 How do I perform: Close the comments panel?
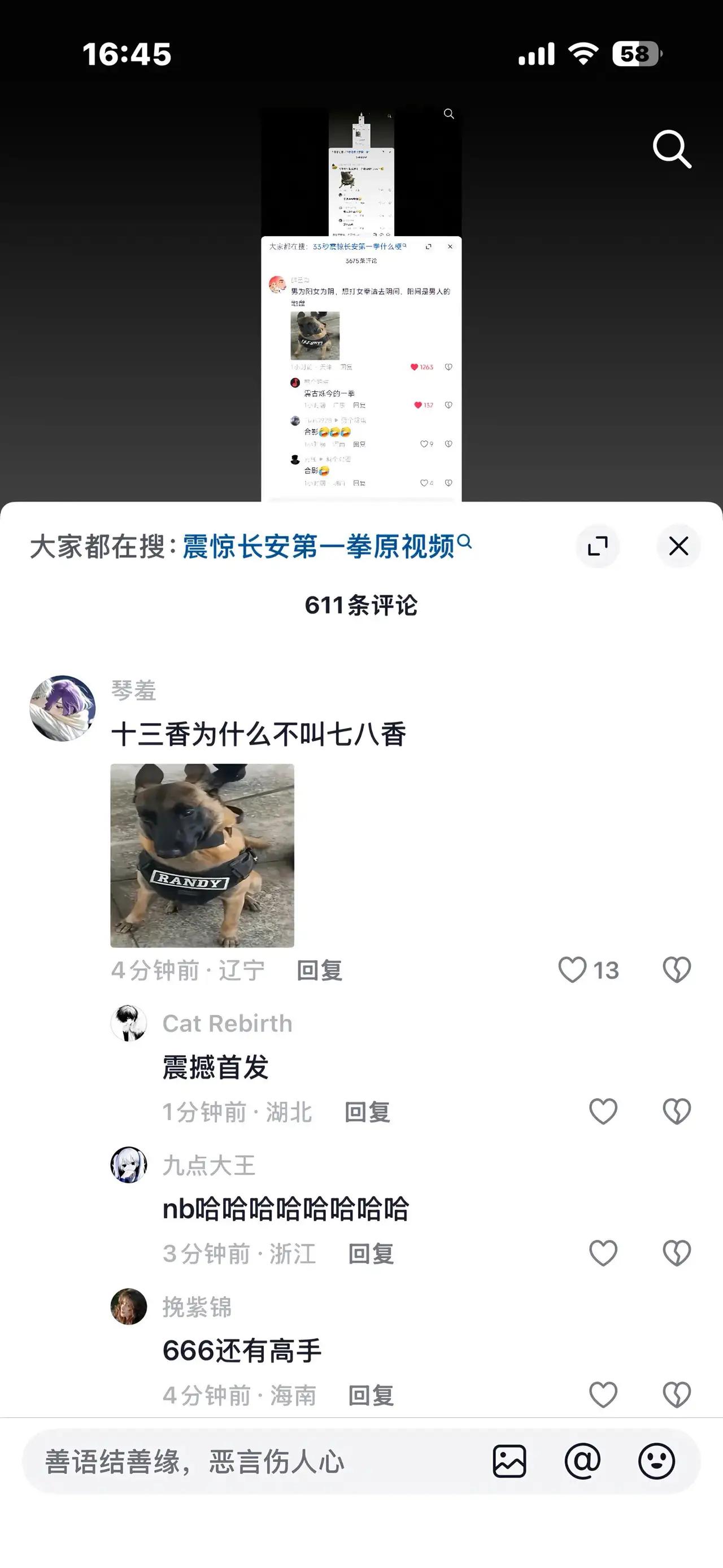tap(678, 547)
